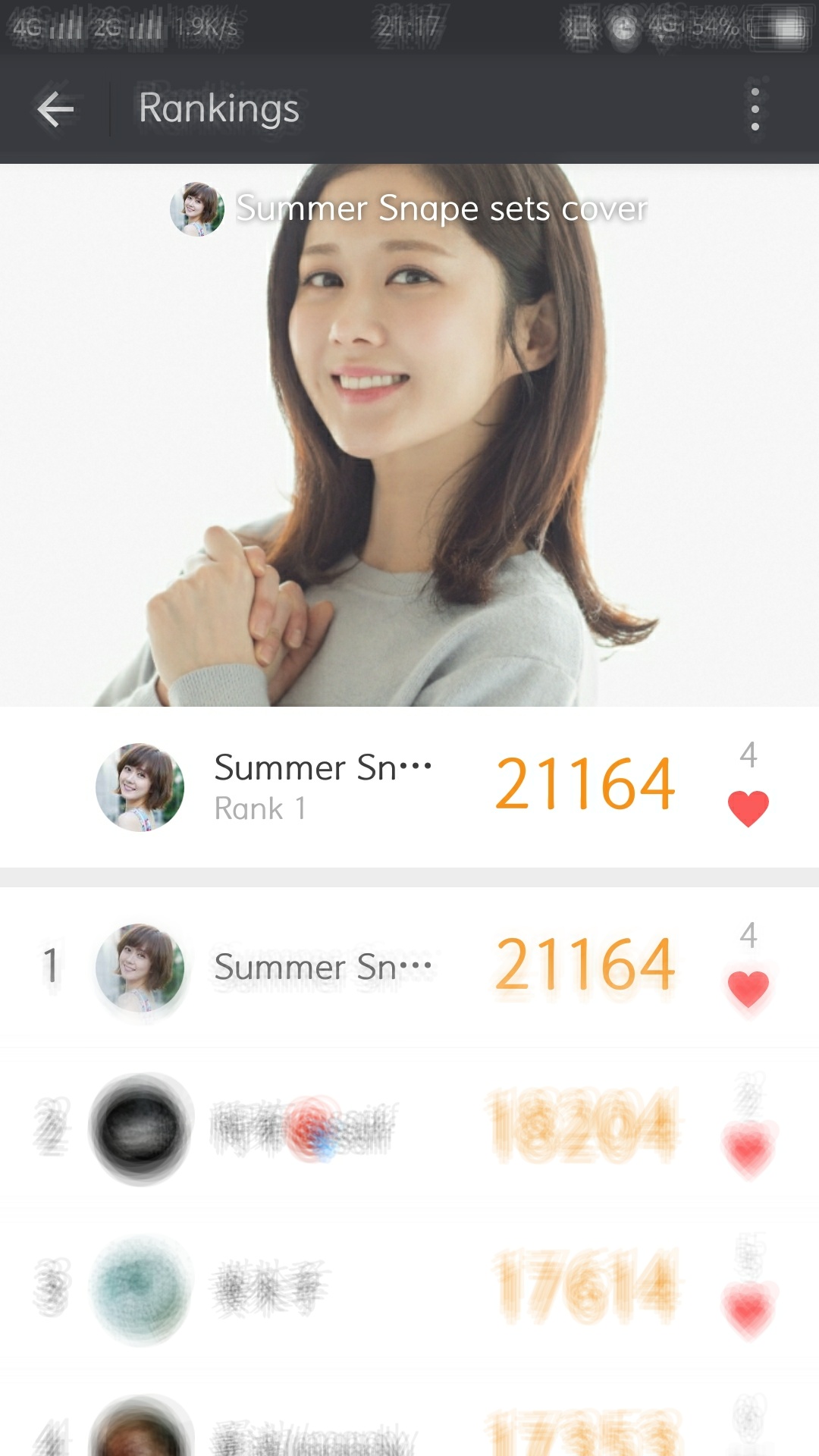Open the three-dot overflow menu
Viewport: 819px width, 1456px height.
click(x=755, y=109)
